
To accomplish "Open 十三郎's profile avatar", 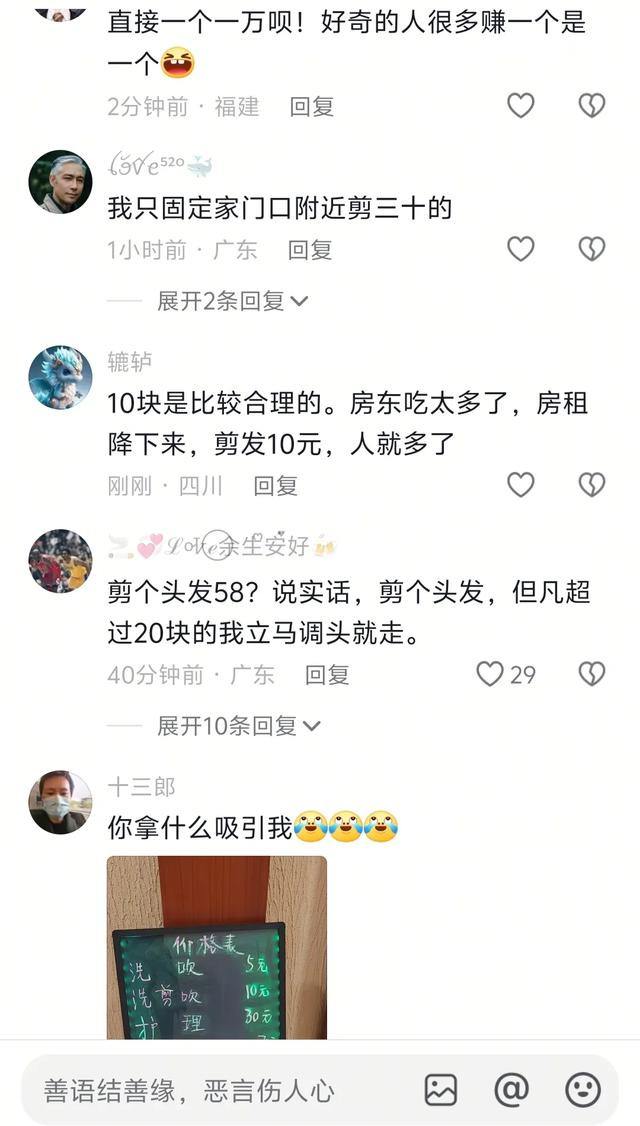I will coord(60,802).
